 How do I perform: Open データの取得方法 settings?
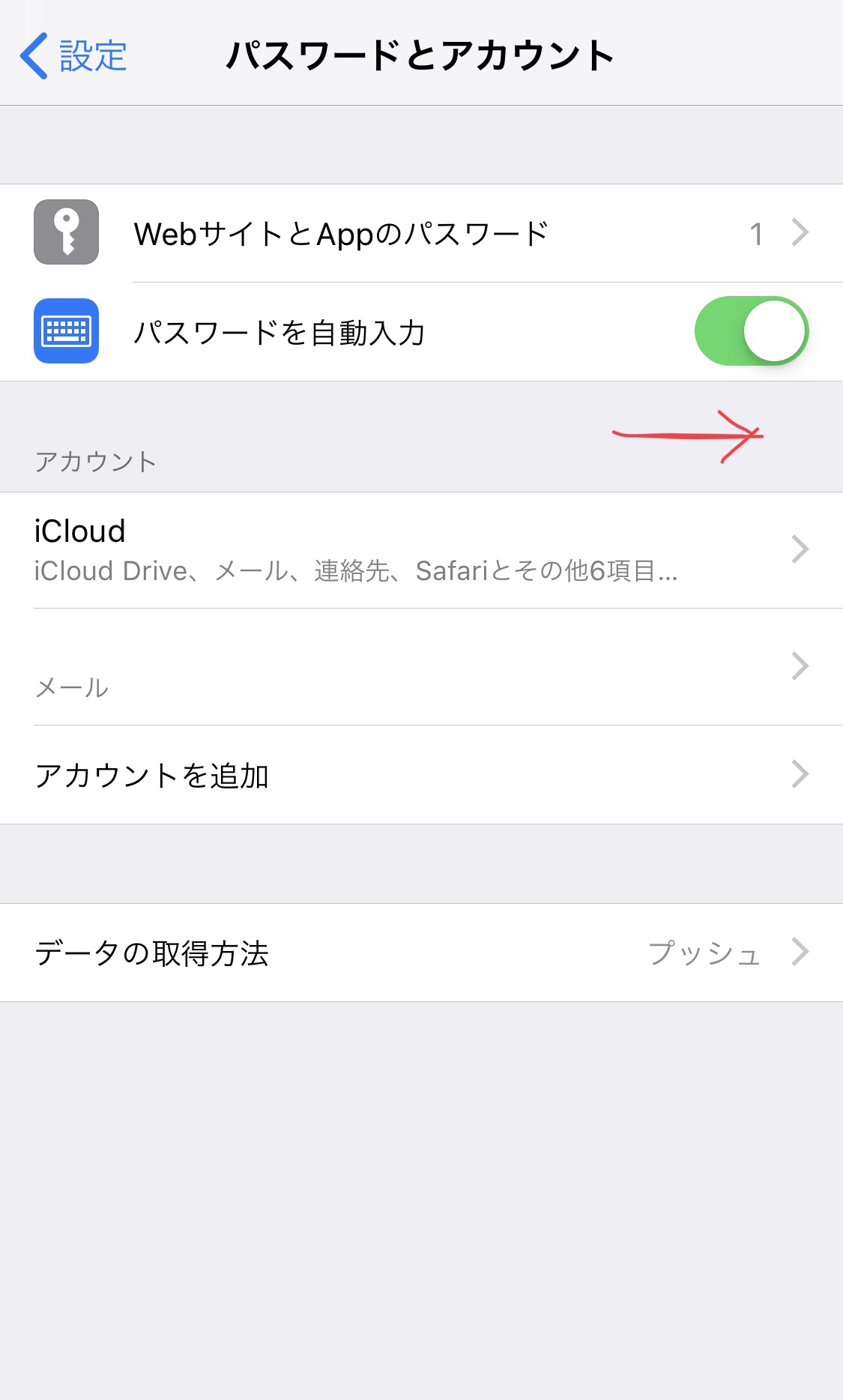click(421, 953)
